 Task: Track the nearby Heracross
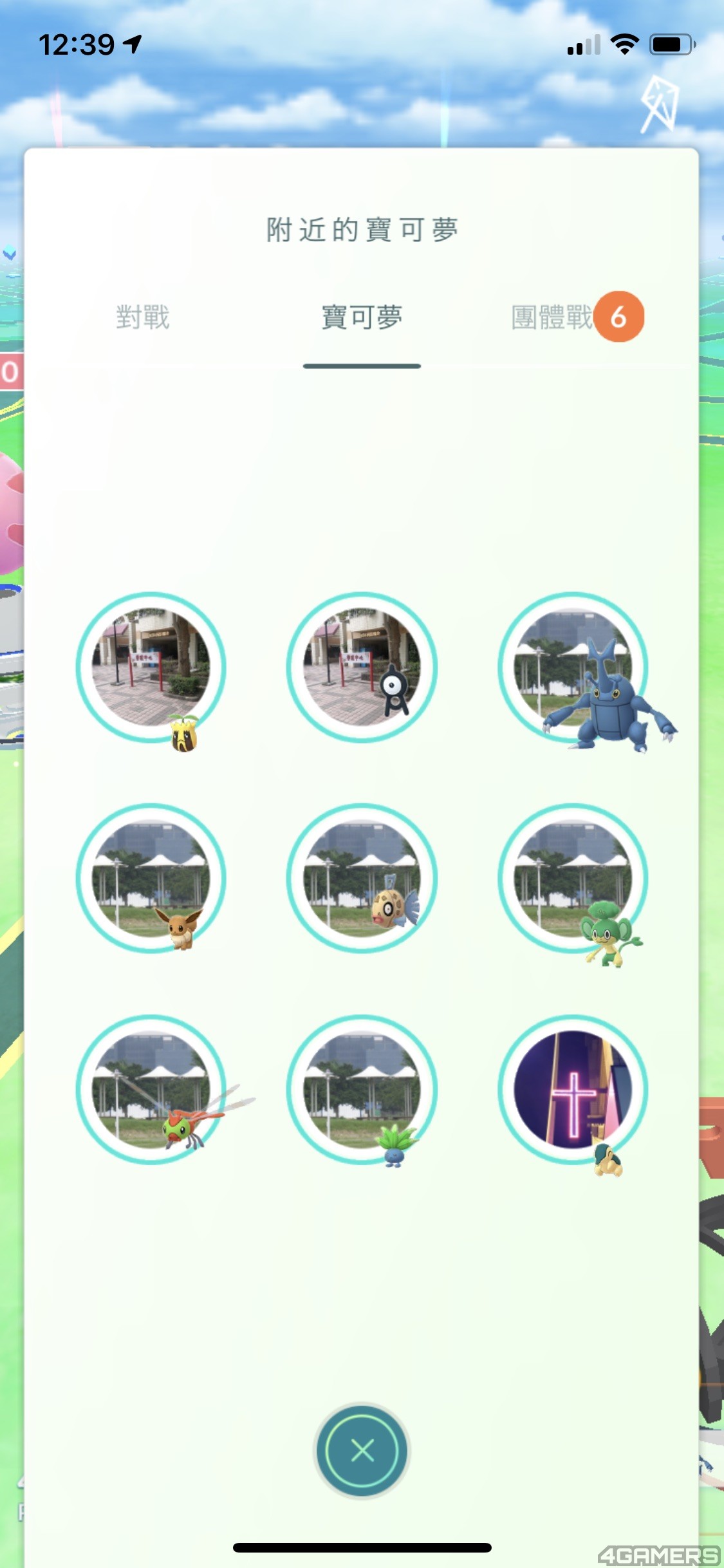[573, 667]
